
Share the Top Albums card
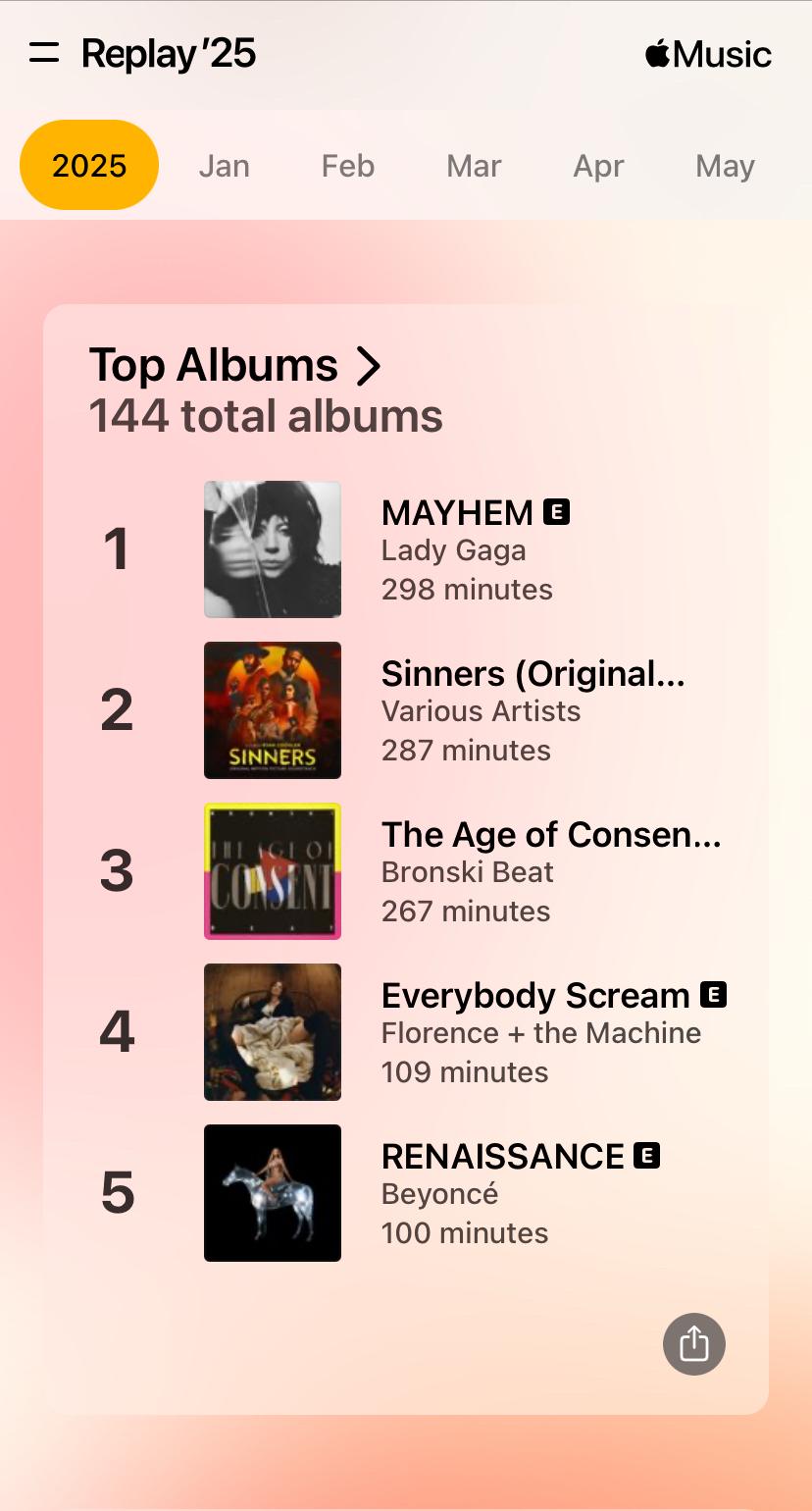click(693, 1343)
